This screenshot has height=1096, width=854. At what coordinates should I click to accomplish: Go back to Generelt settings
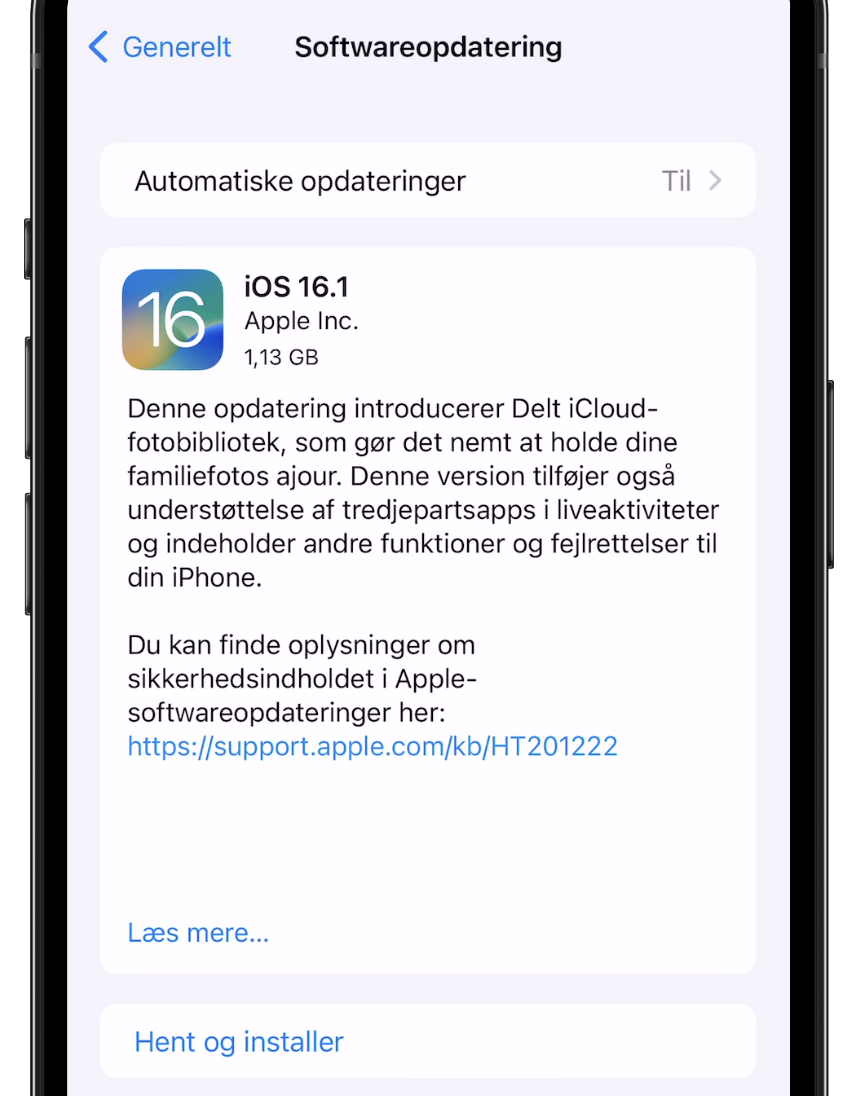160,47
